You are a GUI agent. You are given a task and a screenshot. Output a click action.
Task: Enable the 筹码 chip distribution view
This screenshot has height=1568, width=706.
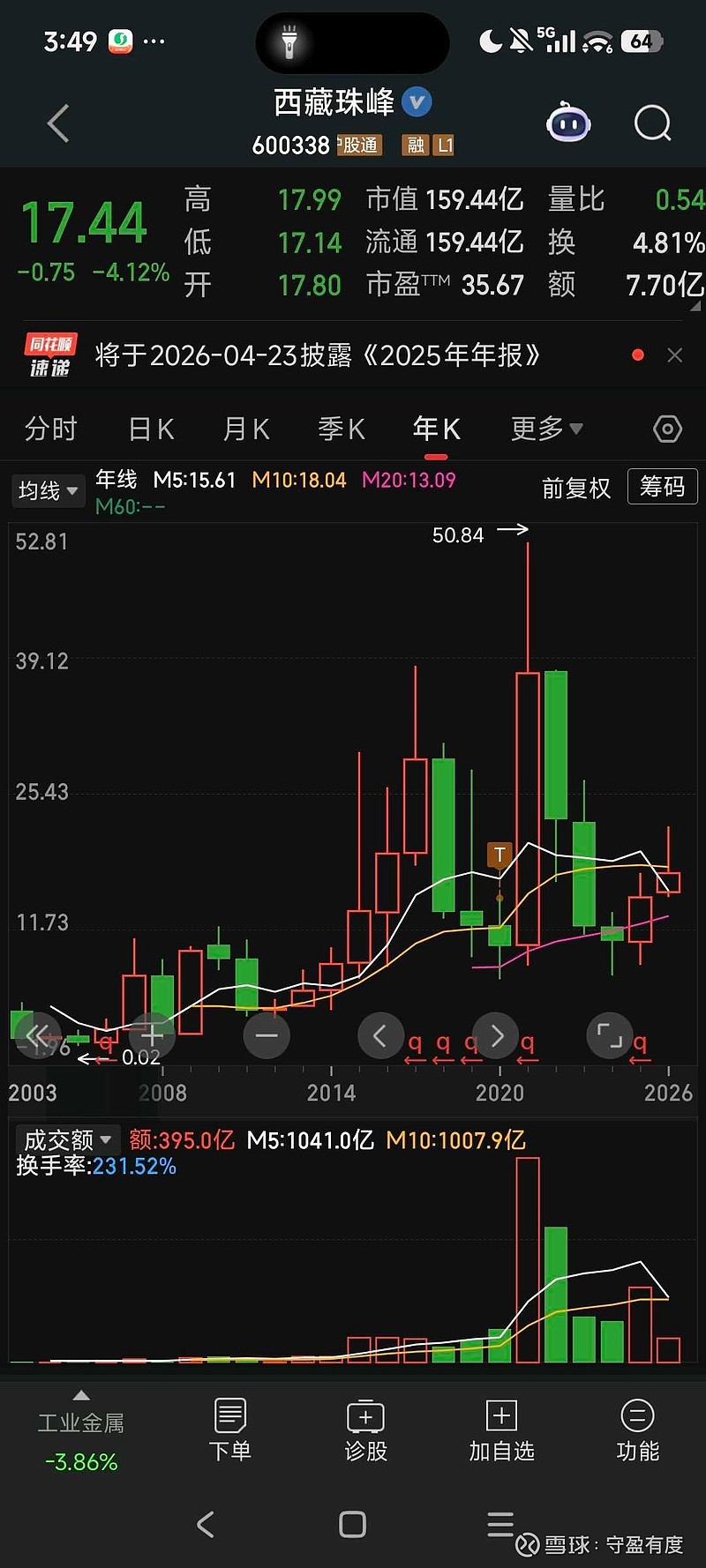(x=662, y=486)
